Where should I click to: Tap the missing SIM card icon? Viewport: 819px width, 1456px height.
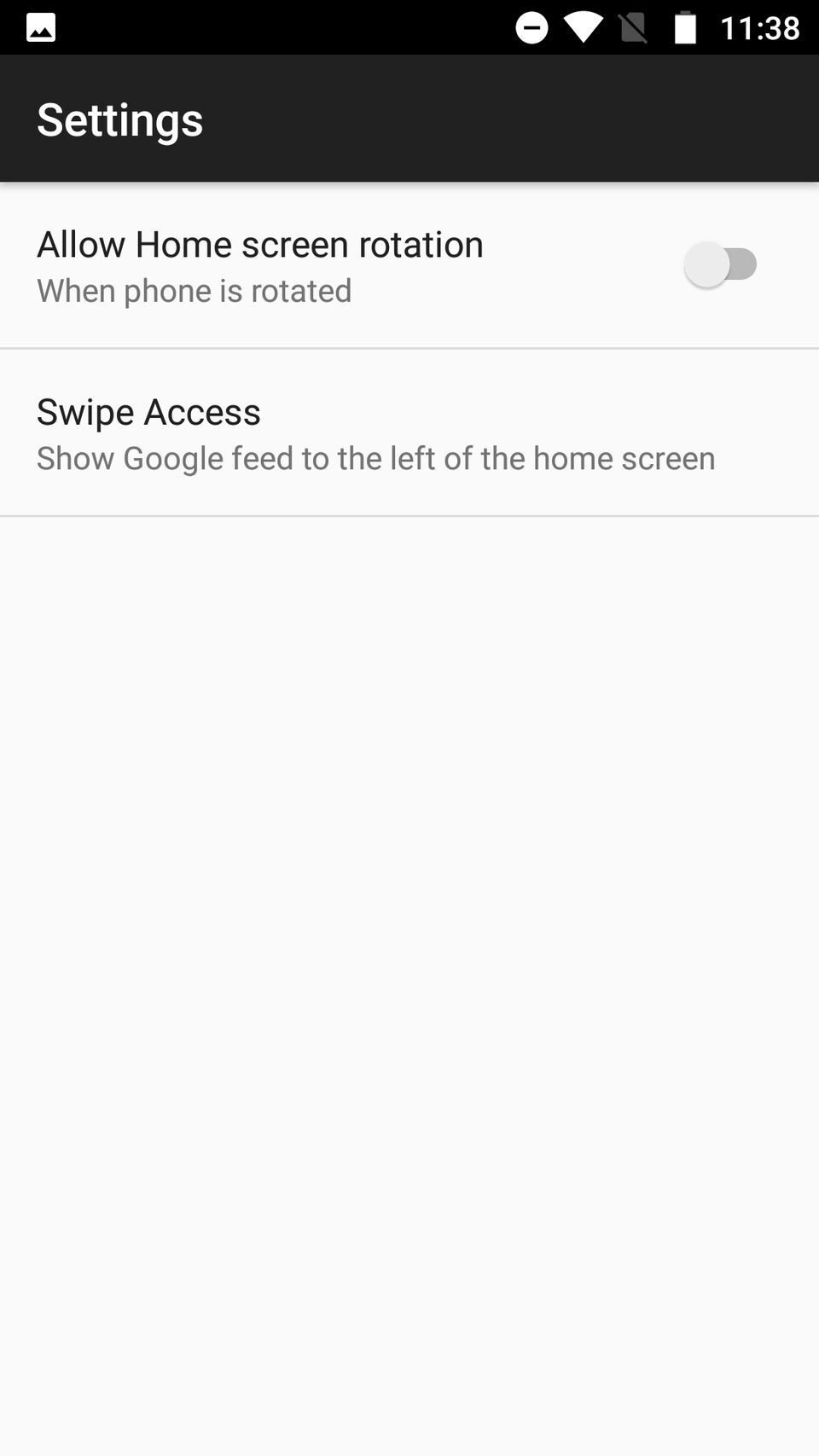(x=634, y=26)
